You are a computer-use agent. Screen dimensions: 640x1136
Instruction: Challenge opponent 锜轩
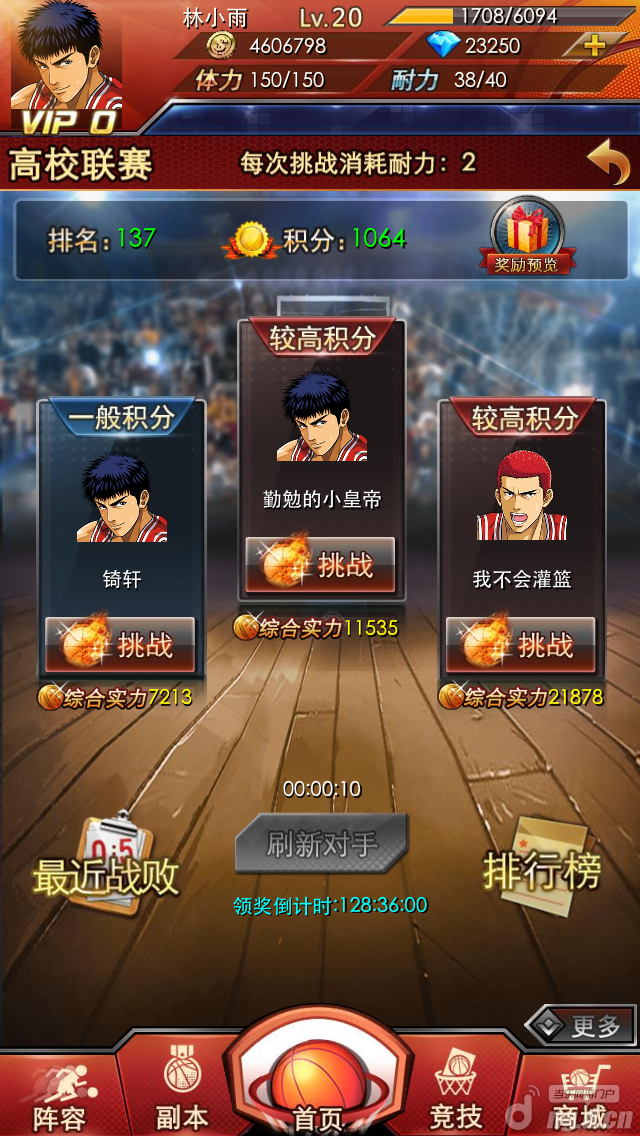coord(120,644)
